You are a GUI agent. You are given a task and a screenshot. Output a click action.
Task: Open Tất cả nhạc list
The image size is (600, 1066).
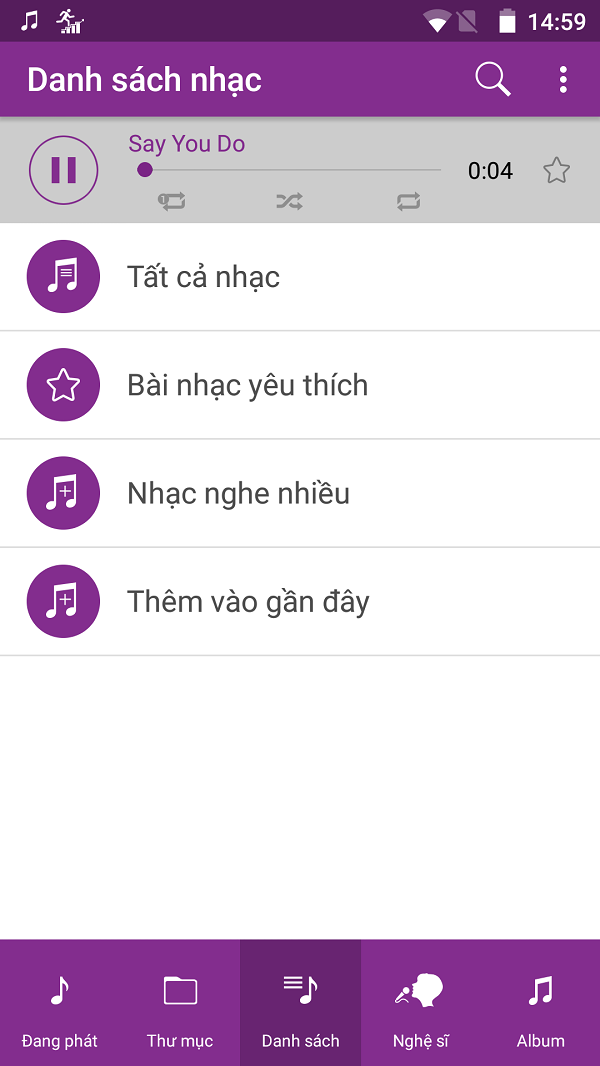click(300, 277)
